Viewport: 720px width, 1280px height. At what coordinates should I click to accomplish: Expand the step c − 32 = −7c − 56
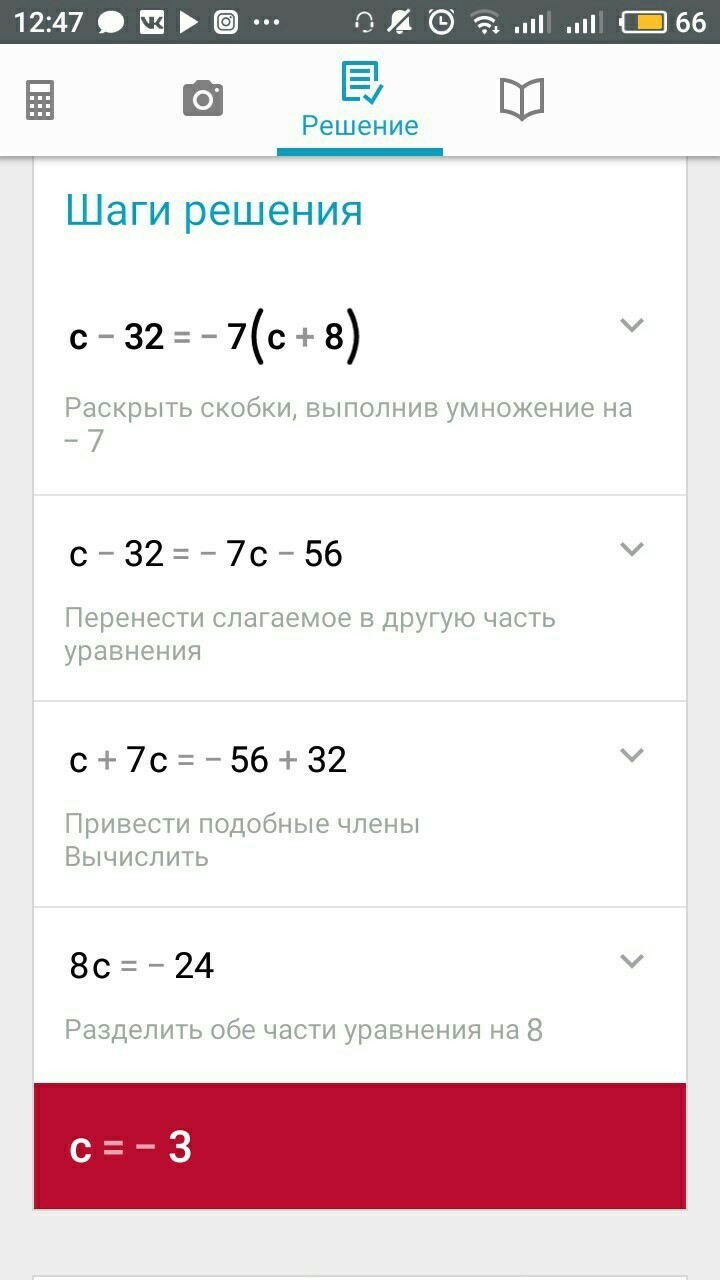(x=631, y=549)
